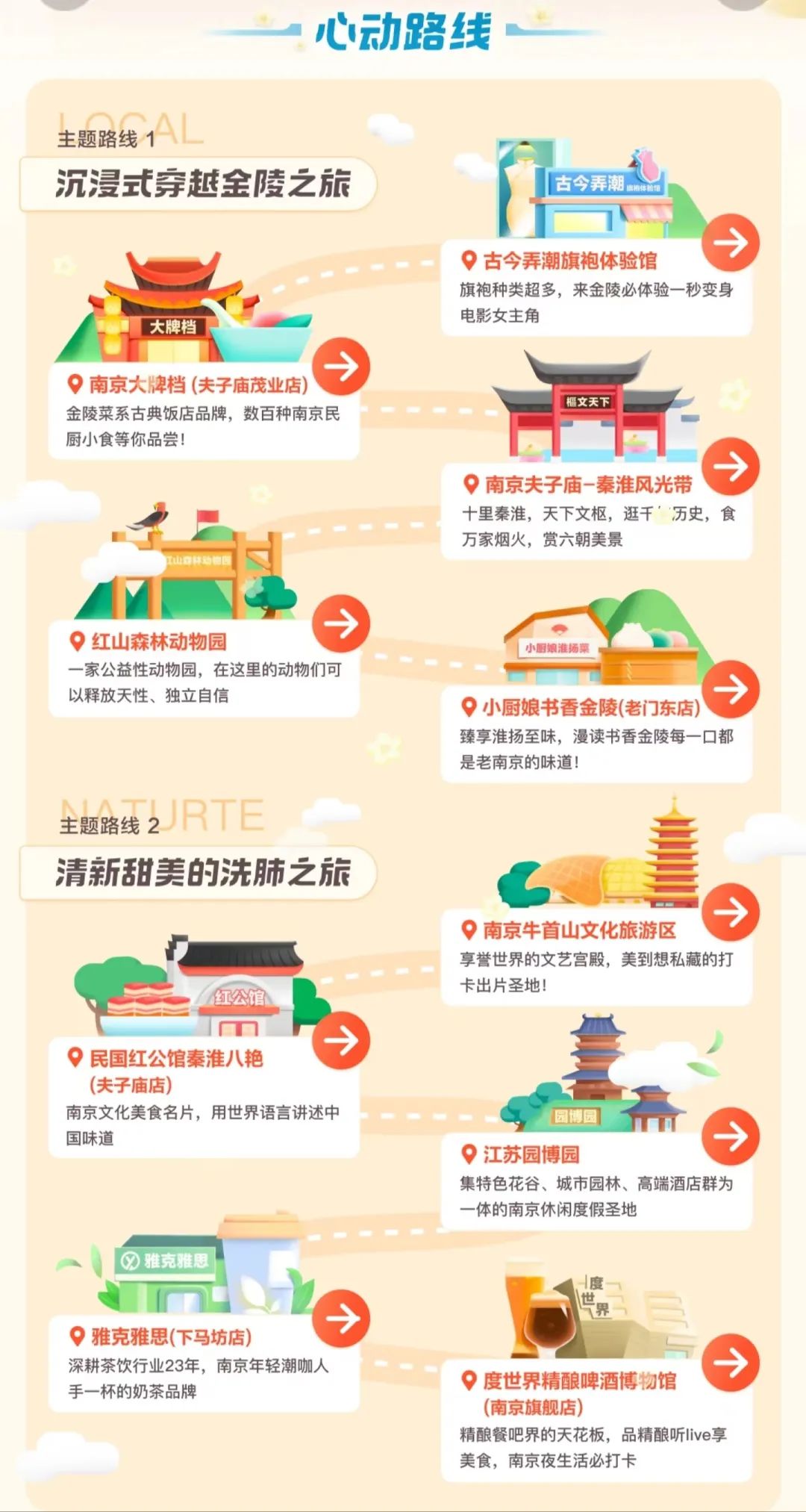Open 小厨娘书香金陵 (老门东店) arrow button
Screen dimensions: 806x1512
[x=730, y=688]
